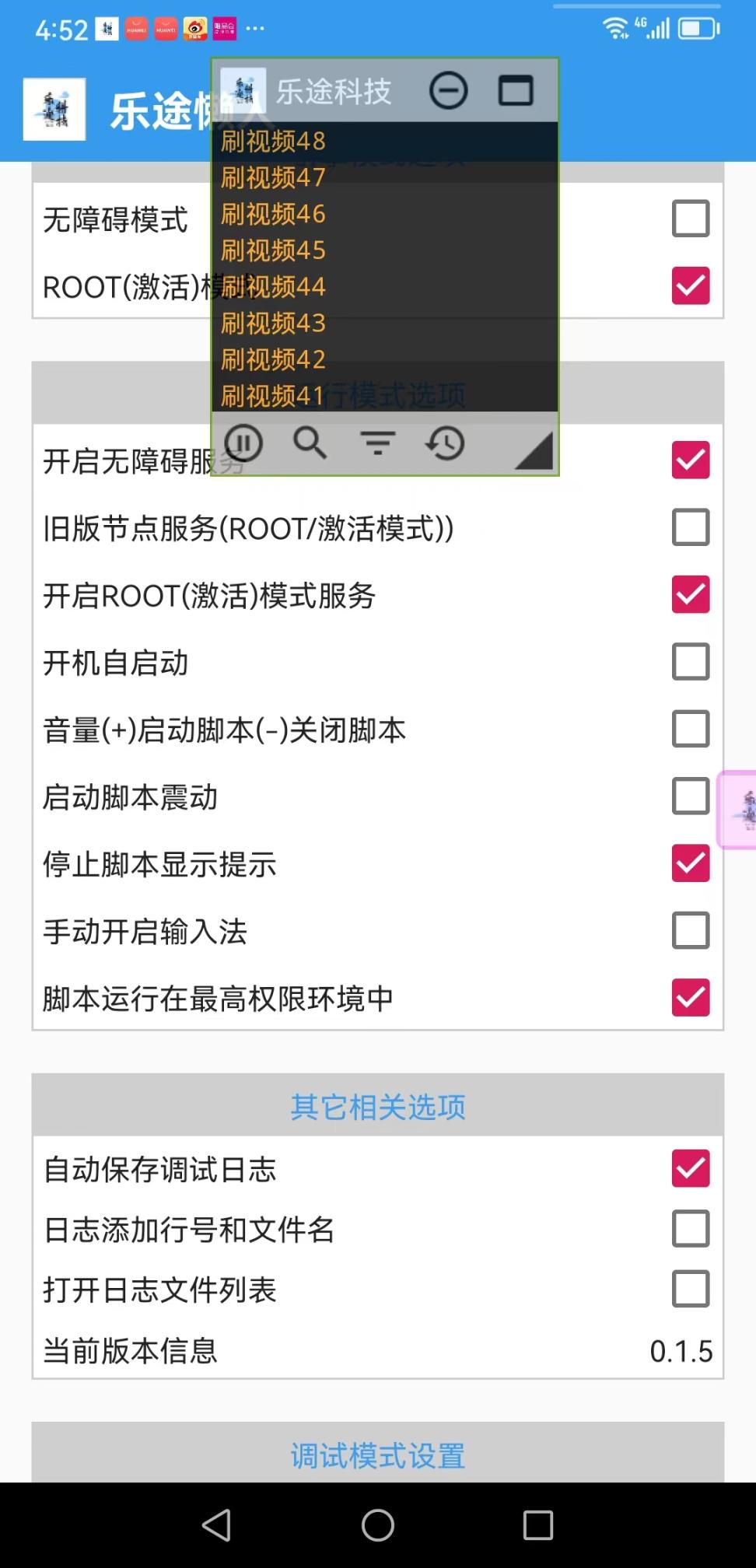Click the history clock icon in the log toolbar
Viewport: 756px width, 1568px height.
coord(446,443)
